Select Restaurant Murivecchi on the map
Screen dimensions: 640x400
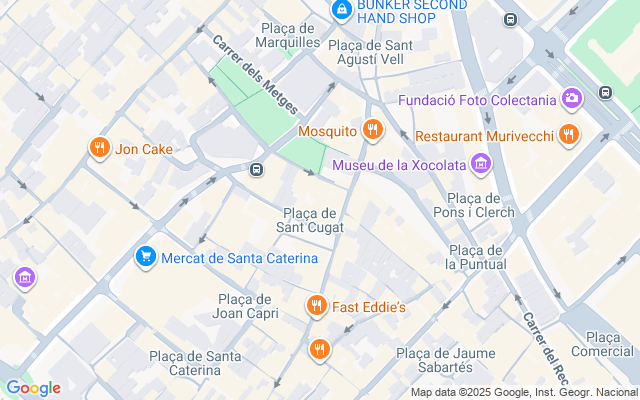point(568,134)
